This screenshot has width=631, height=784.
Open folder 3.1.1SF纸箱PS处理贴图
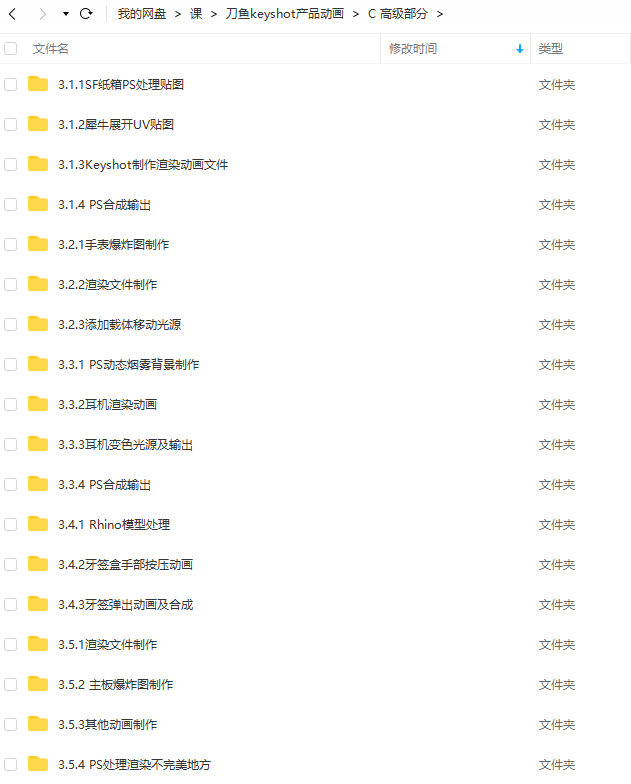tap(121, 85)
